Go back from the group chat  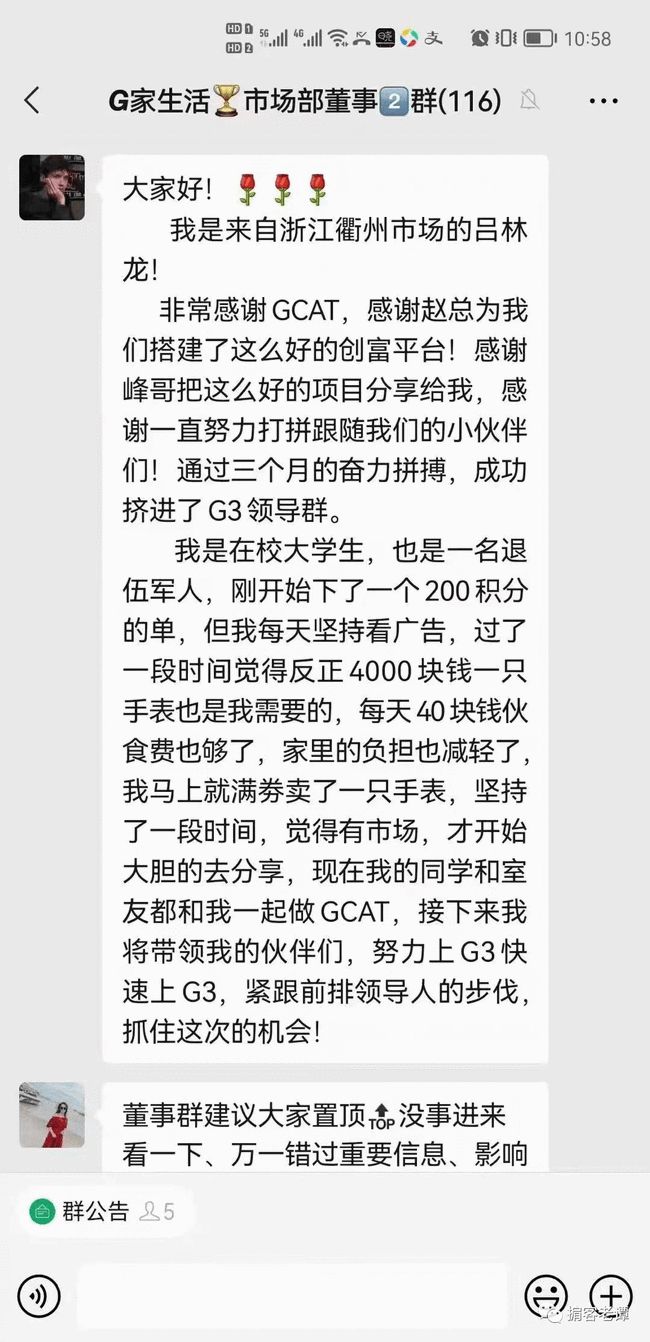pos(32,100)
